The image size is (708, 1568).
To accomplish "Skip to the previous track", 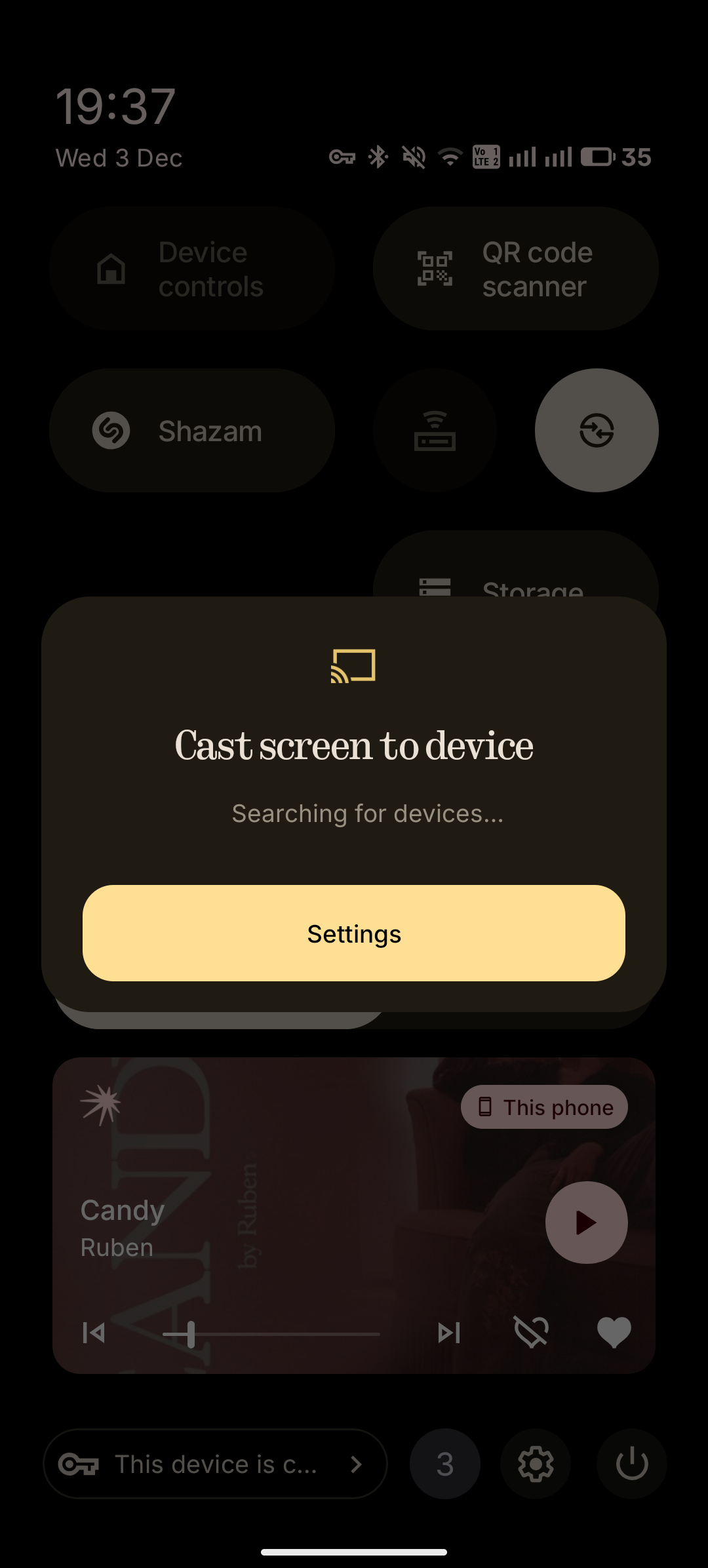I will [x=94, y=1333].
